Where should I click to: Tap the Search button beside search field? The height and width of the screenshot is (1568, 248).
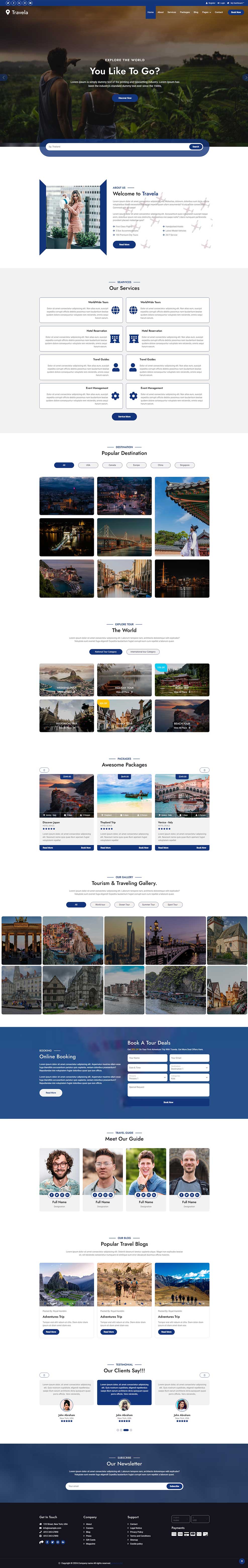tap(196, 147)
